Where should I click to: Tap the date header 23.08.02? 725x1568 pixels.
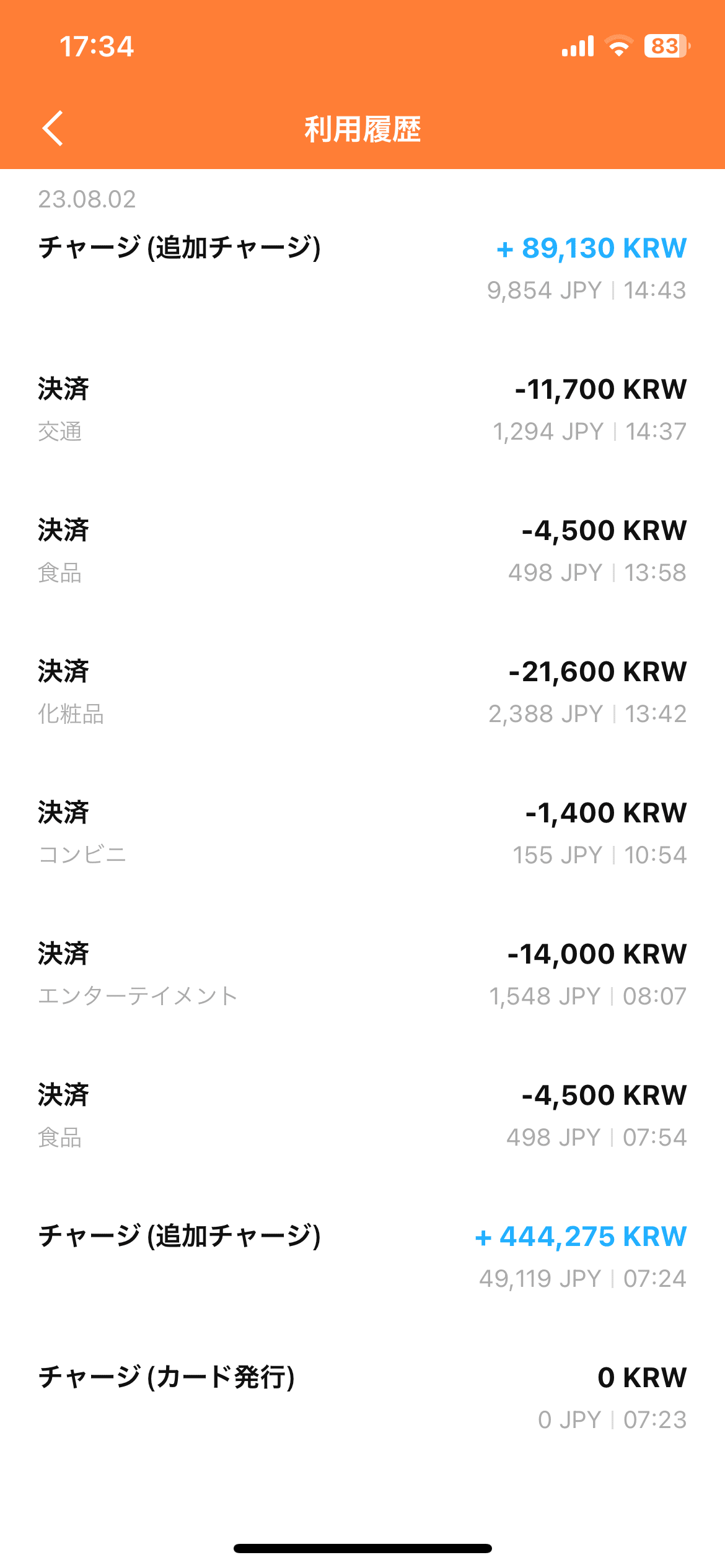[x=87, y=199]
